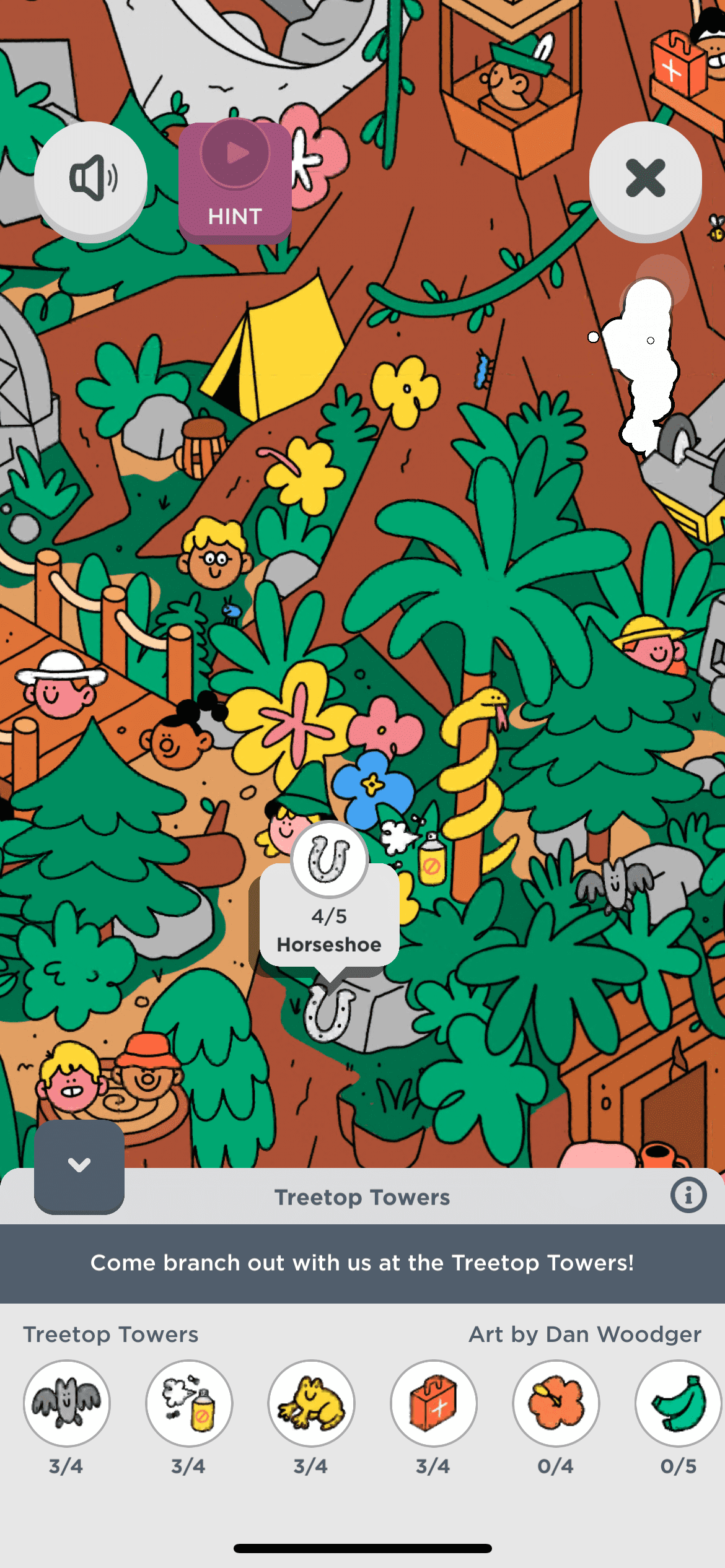Select the bat item to find
Image resolution: width=725 pixels, height=1568 pixels.
pos(67,1403)
